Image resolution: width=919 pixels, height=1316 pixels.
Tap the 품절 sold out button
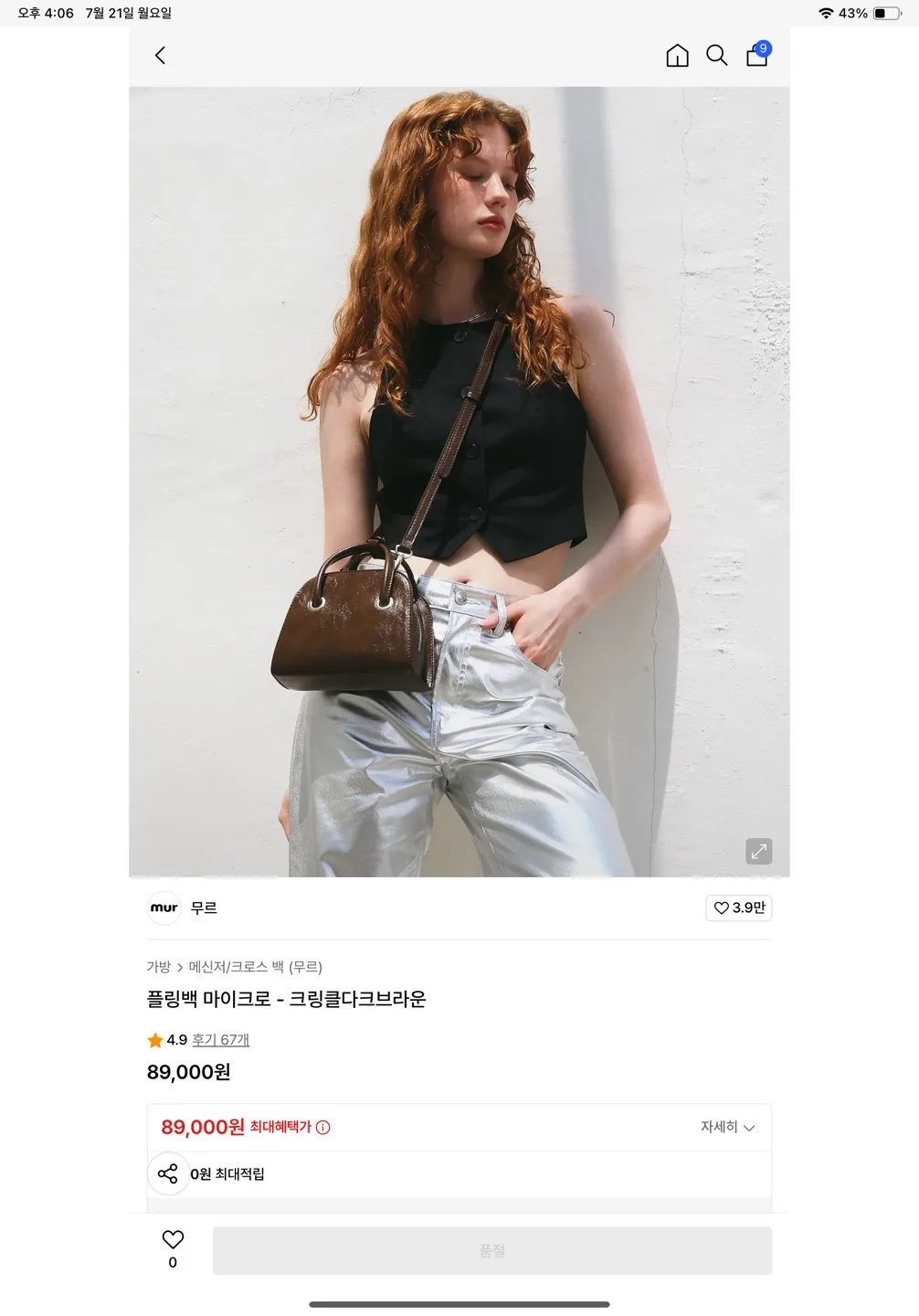pyautogui.click(x=491, y=1250)
